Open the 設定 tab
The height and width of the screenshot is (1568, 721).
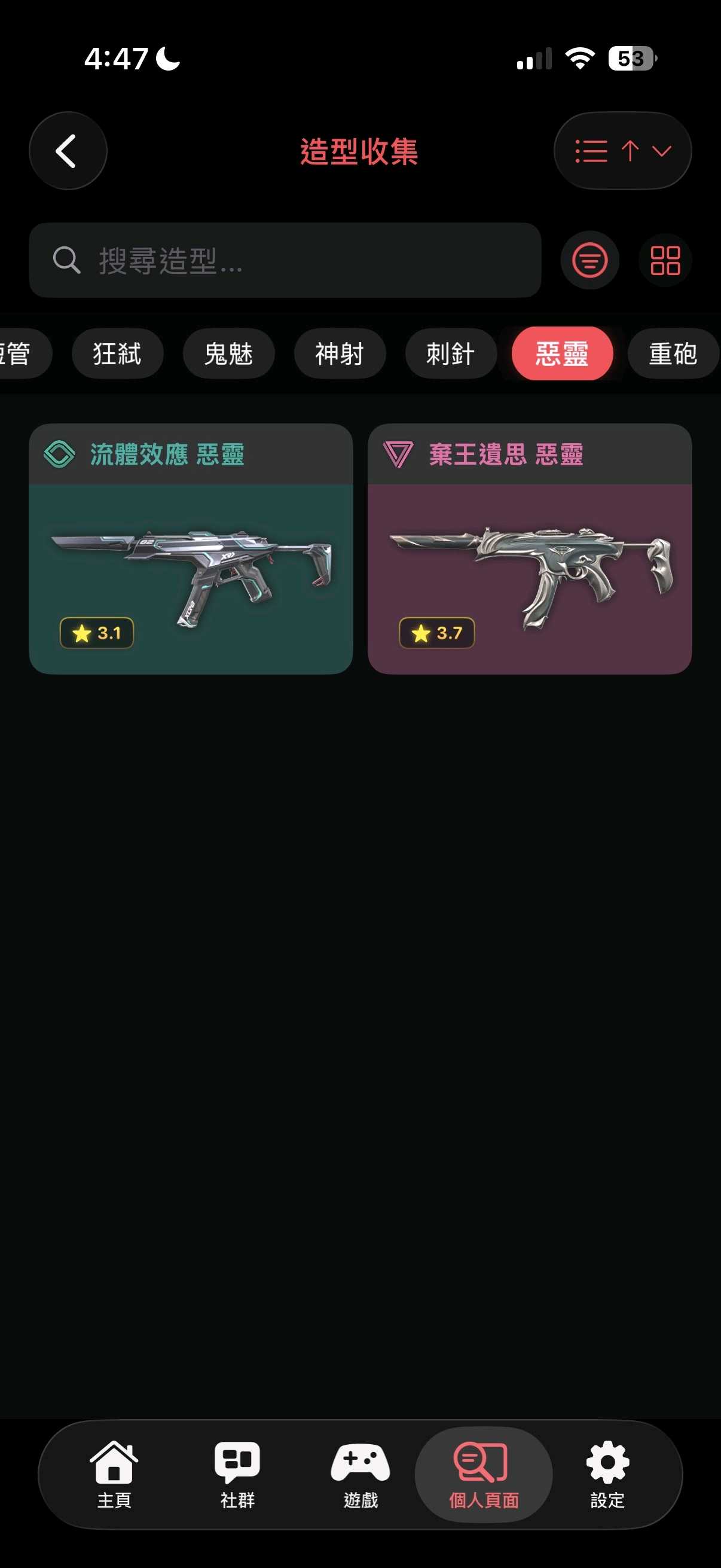pos(607,1474)
